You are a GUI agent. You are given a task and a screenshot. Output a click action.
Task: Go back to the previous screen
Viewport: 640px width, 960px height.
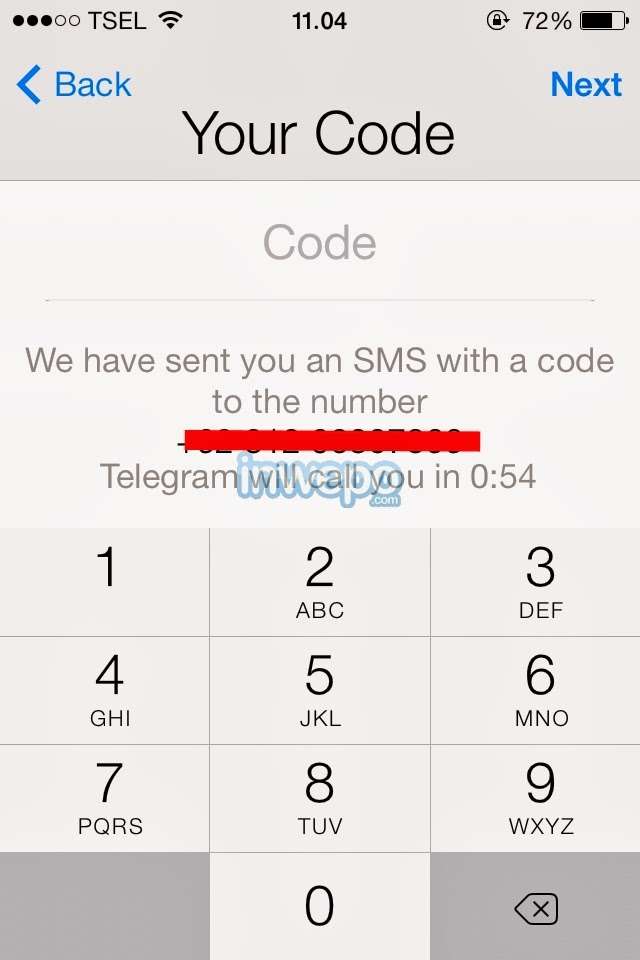[x=75, y=85]
